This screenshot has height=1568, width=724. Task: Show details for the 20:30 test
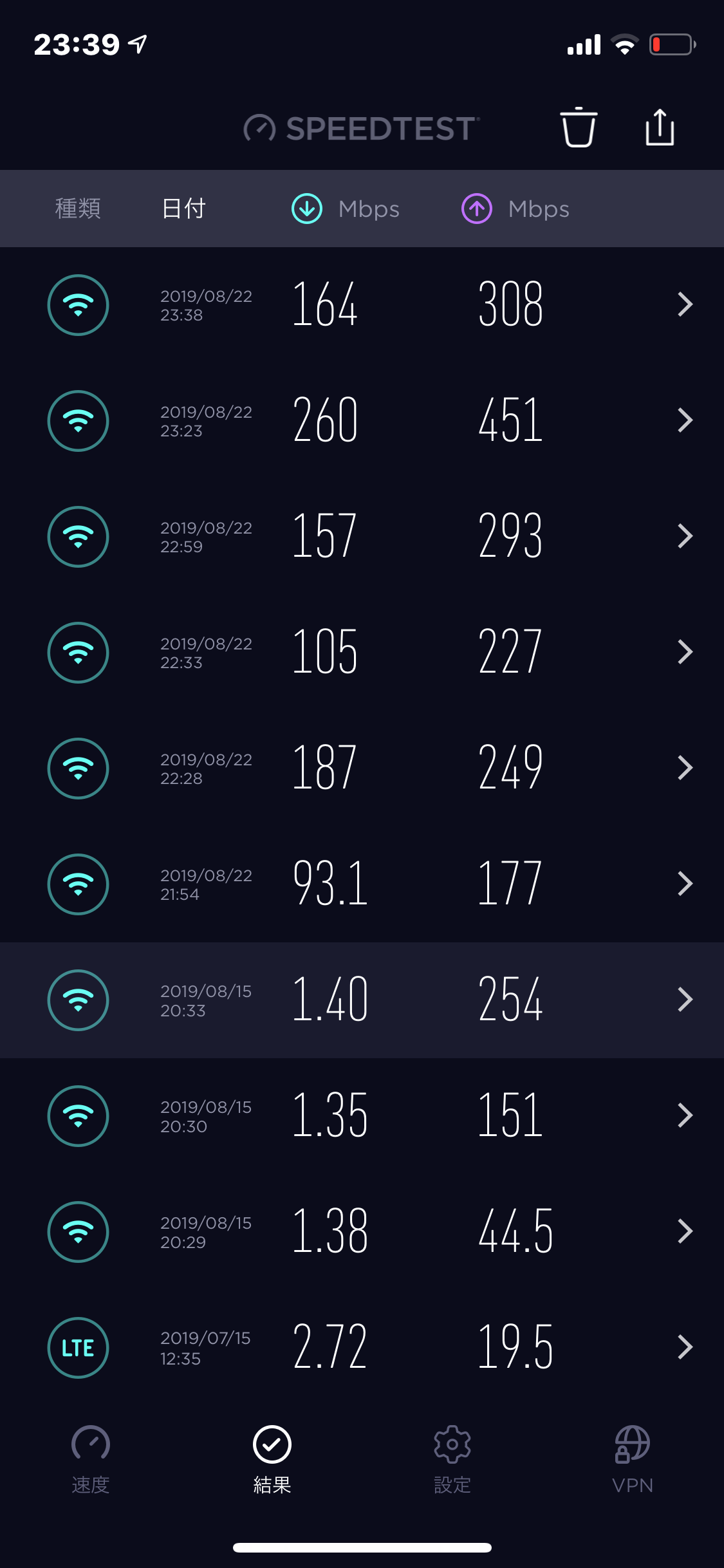[x=362, y=1115]
